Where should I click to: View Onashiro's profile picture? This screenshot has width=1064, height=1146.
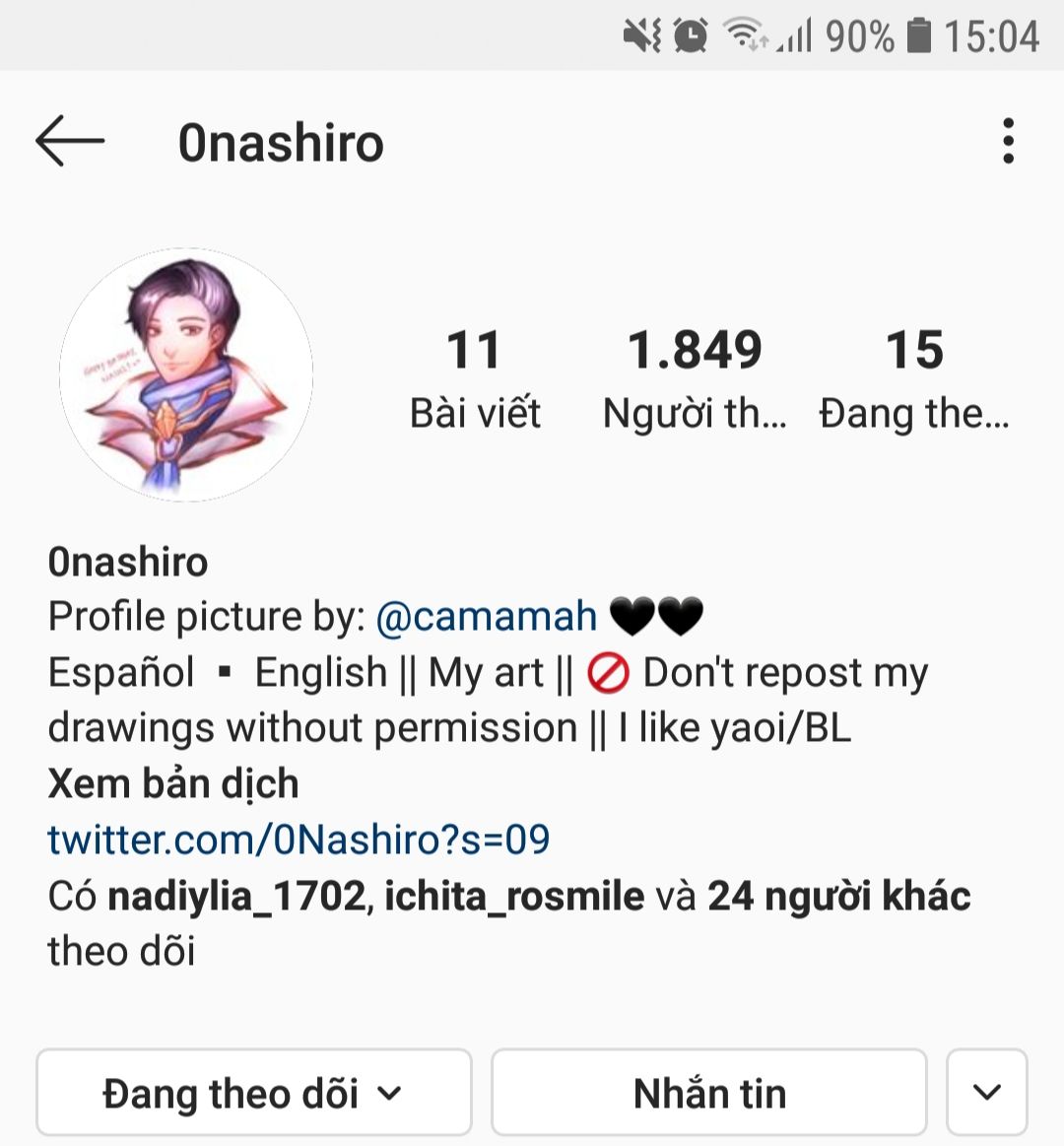pos(185,374)
